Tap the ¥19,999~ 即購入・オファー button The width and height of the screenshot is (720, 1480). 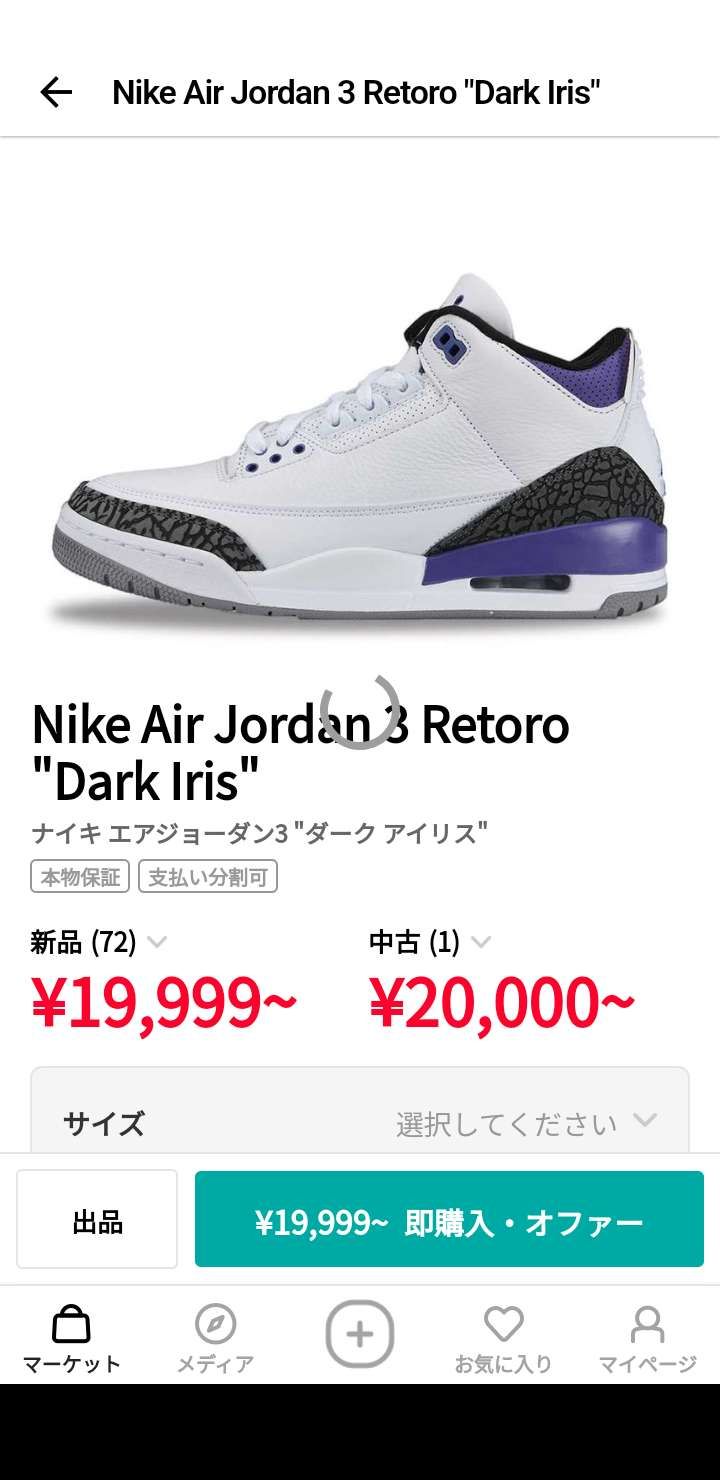click(447, 1219)
